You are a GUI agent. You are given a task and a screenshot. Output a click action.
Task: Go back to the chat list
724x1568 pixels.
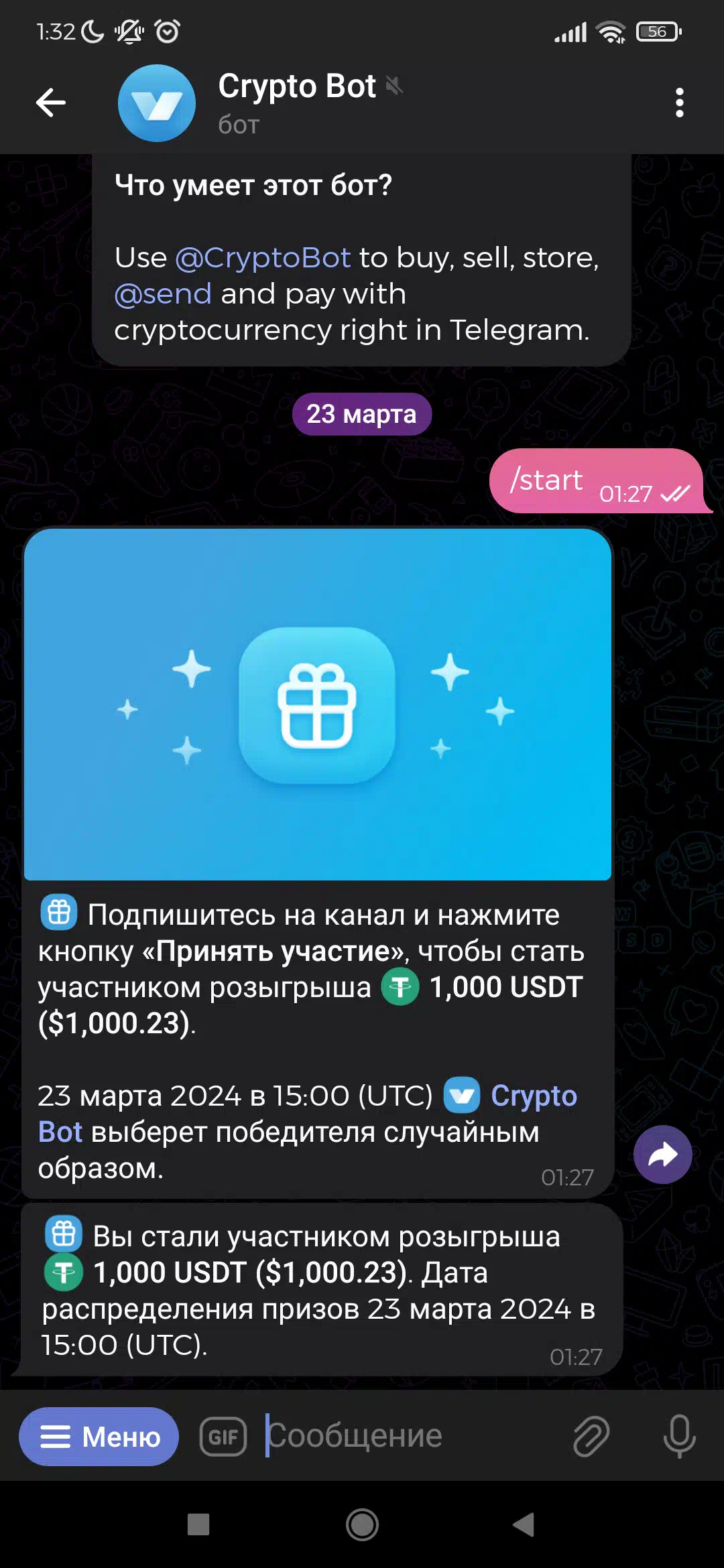tap(51, 103)
